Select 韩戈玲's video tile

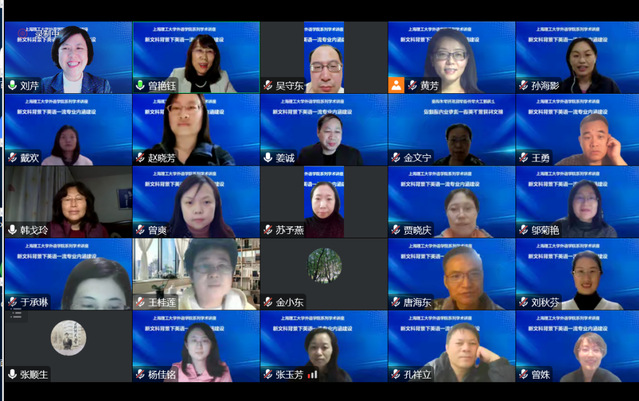click(68, 202)
